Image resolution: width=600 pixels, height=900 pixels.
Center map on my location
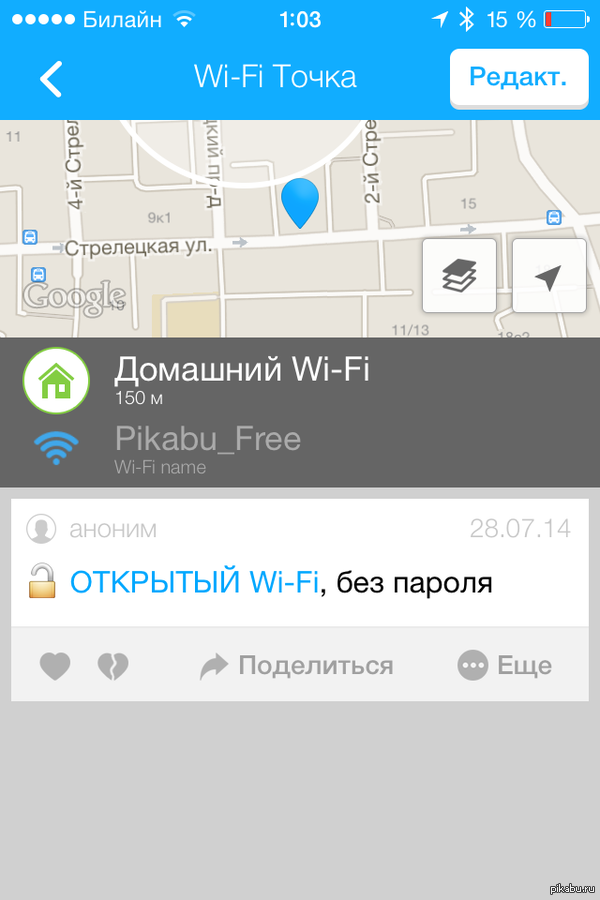pyautogui.click(x=548, y=276)
